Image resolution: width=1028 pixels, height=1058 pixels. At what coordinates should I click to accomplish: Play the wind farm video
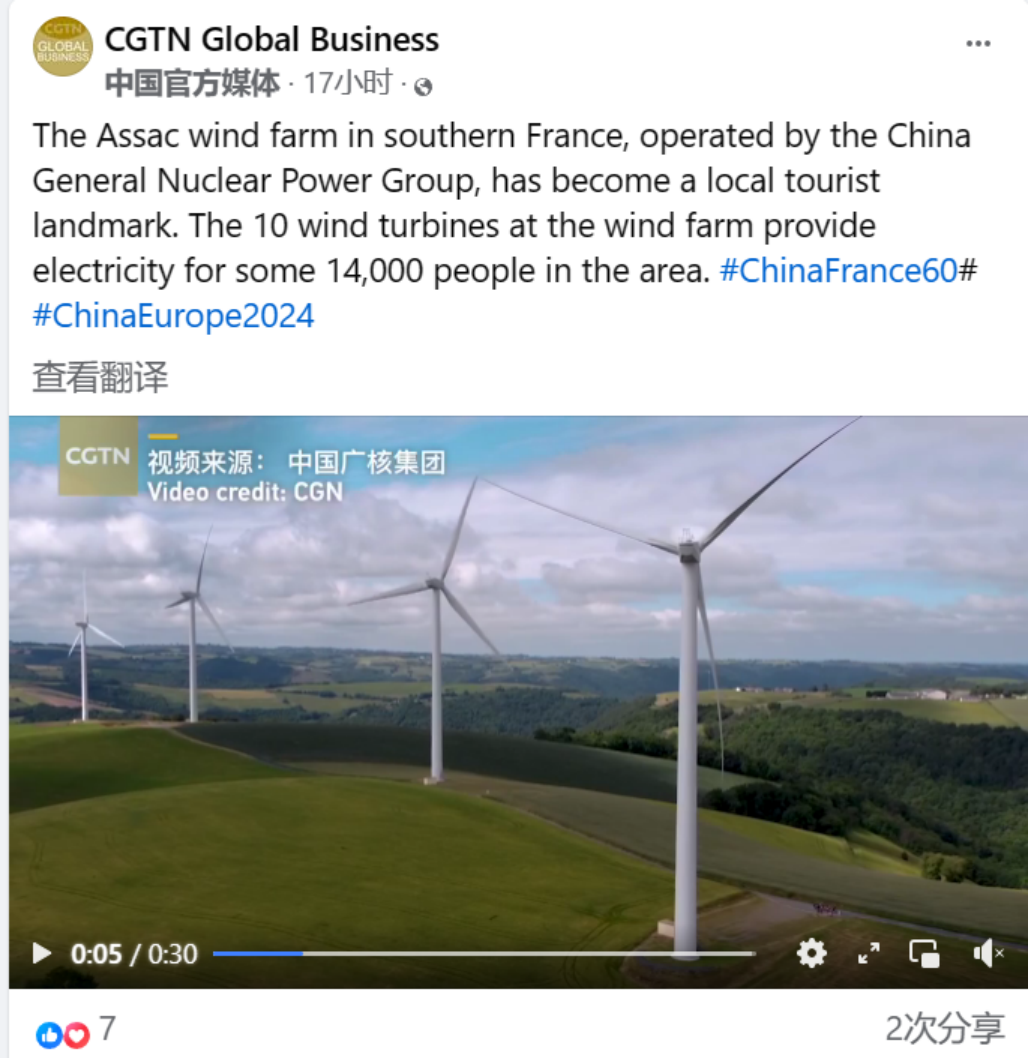pos(41,954)
